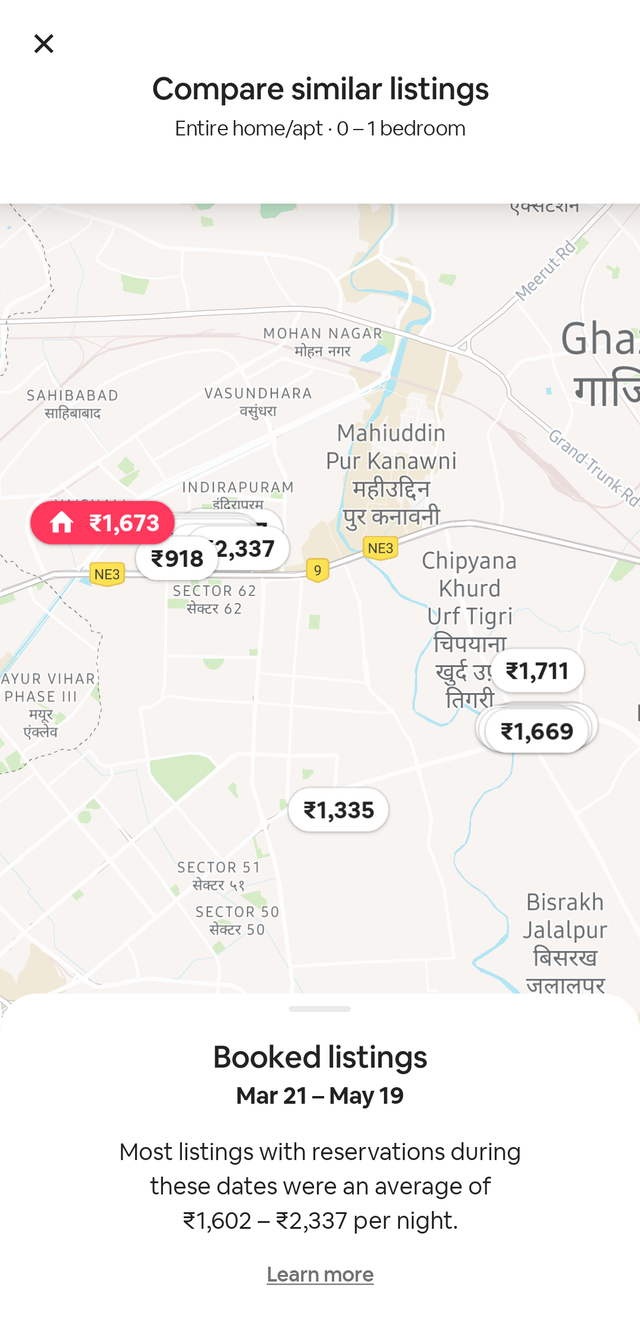Select the ₹1,673 home marker
640x1337 pixels.
[103, 522]
